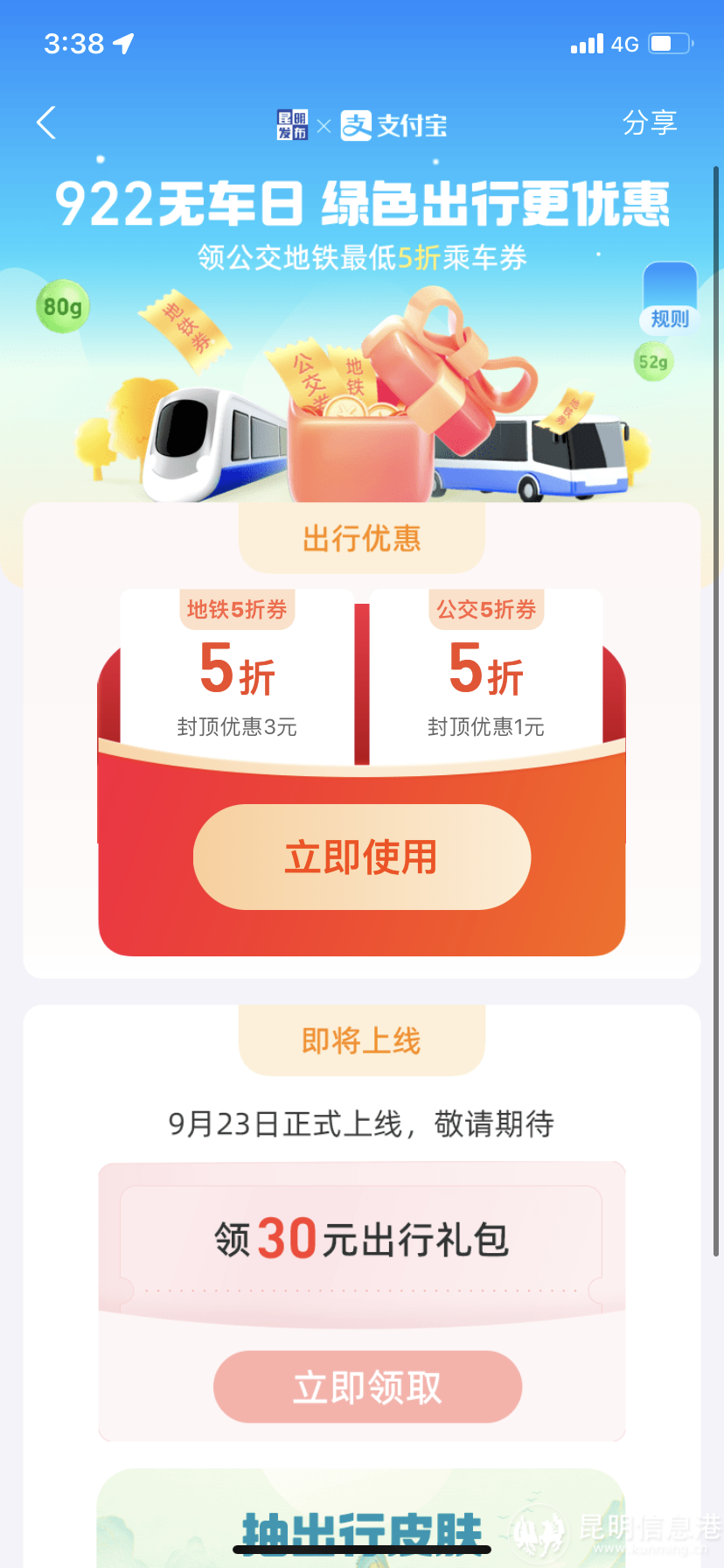Tap the 立即使用 button
The image size is (724, 1568).
click(x=361, y=857)
